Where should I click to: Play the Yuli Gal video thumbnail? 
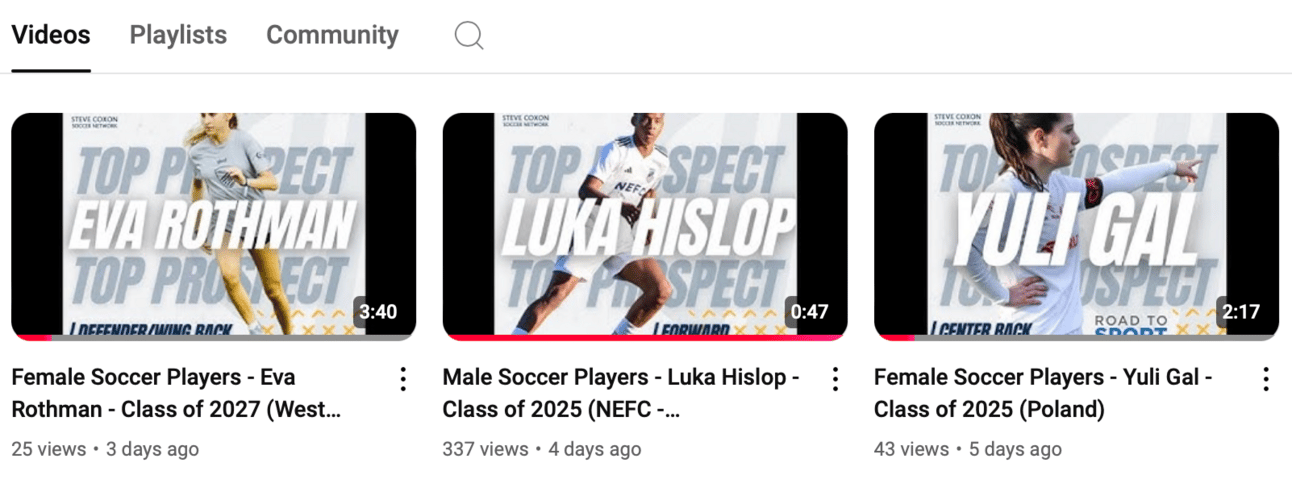[1076, 224]
